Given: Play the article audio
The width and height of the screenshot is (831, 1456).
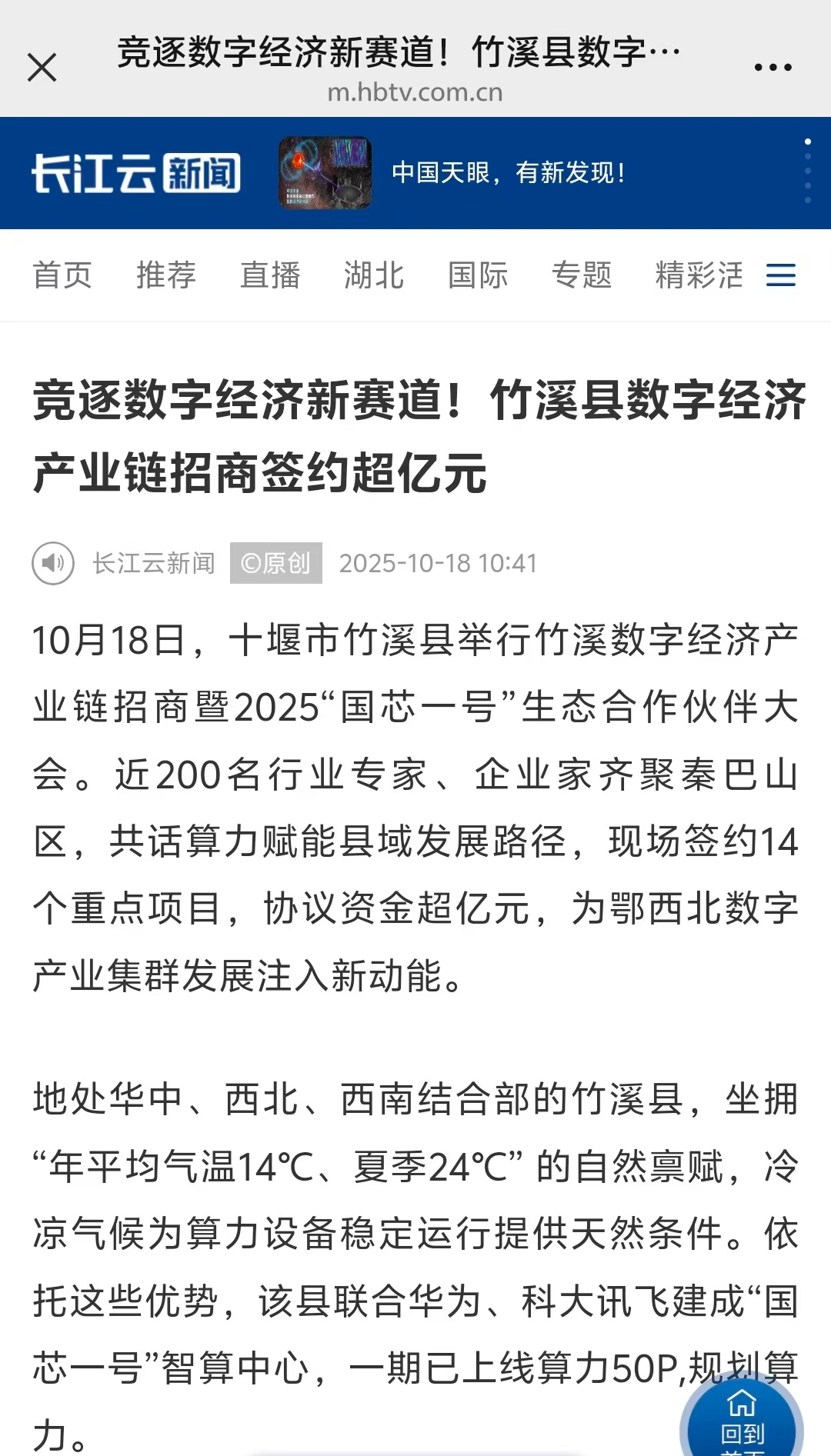Looking at the screenshot, I should coord(53,564).
